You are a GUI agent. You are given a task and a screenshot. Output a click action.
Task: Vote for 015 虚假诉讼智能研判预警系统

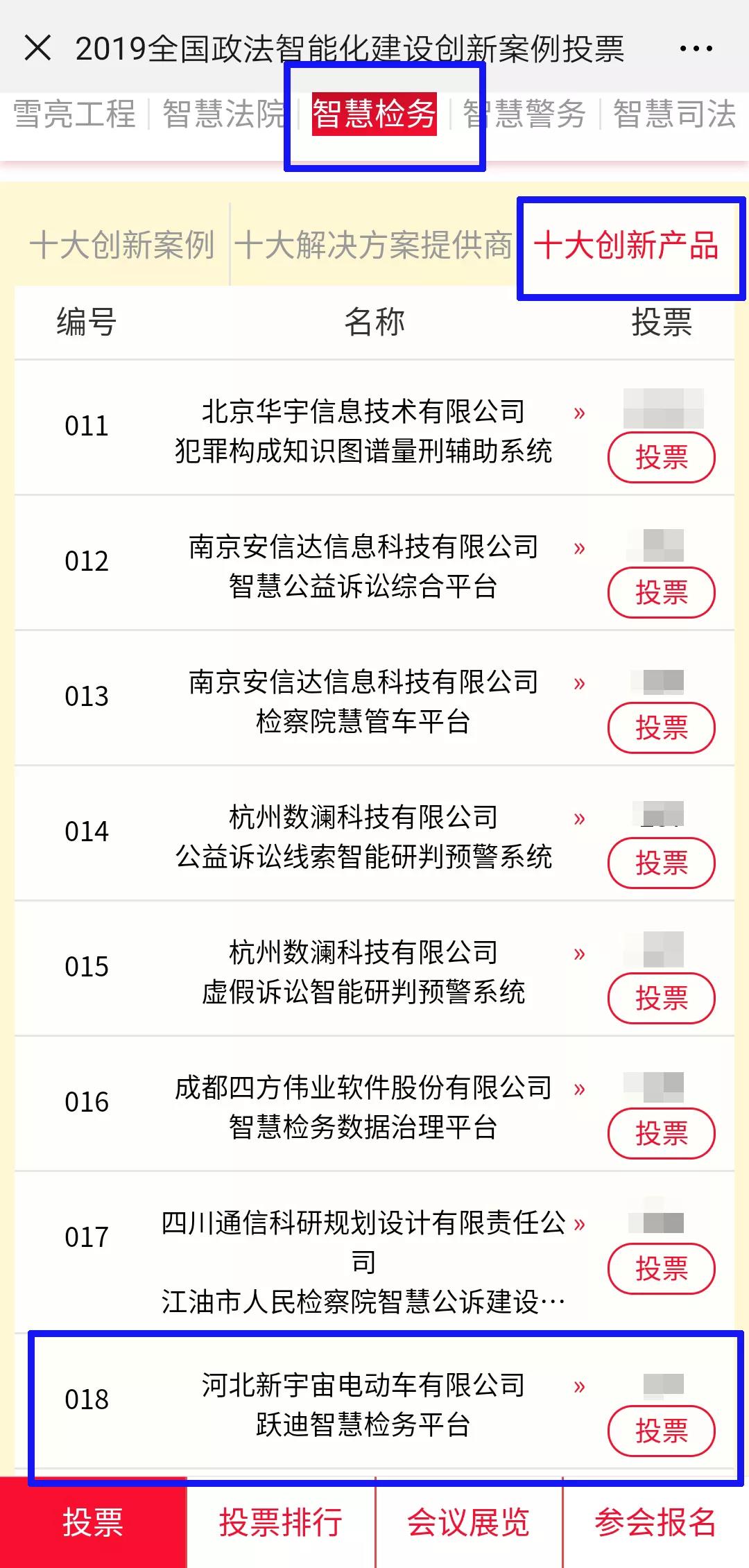661,998
